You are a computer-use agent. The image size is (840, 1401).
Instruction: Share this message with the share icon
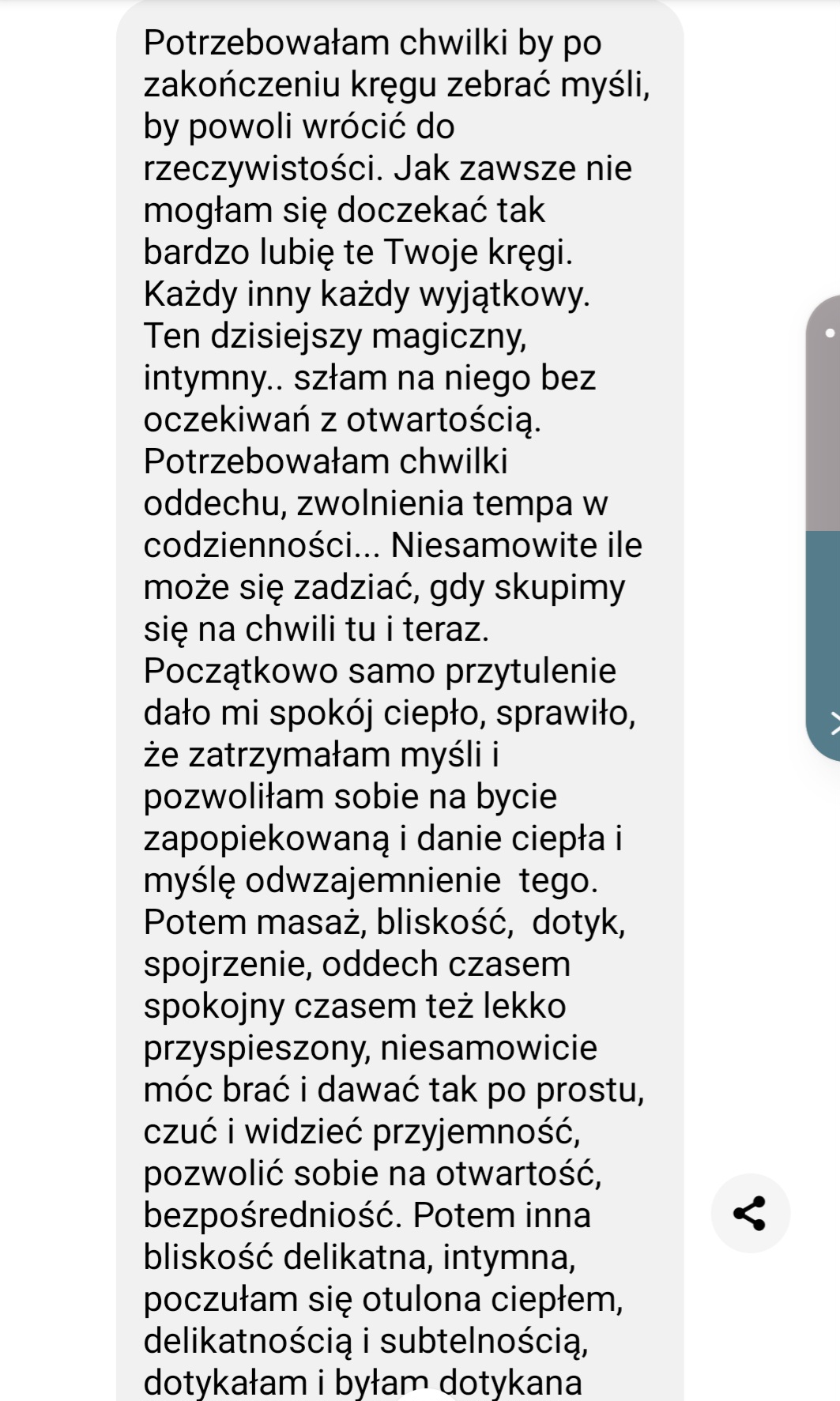(750, 1213)
